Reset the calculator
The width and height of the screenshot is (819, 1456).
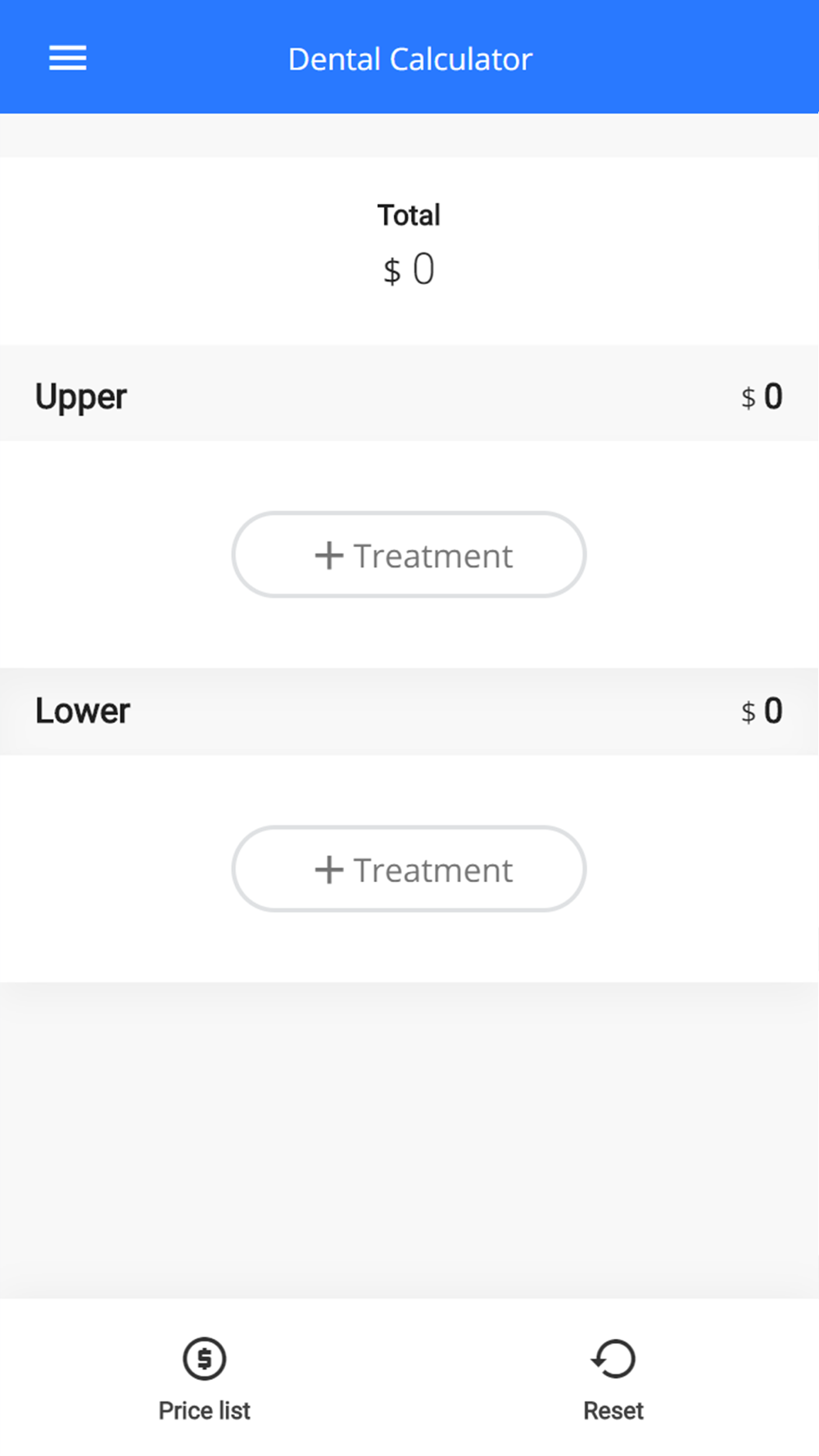point(613,1380)
